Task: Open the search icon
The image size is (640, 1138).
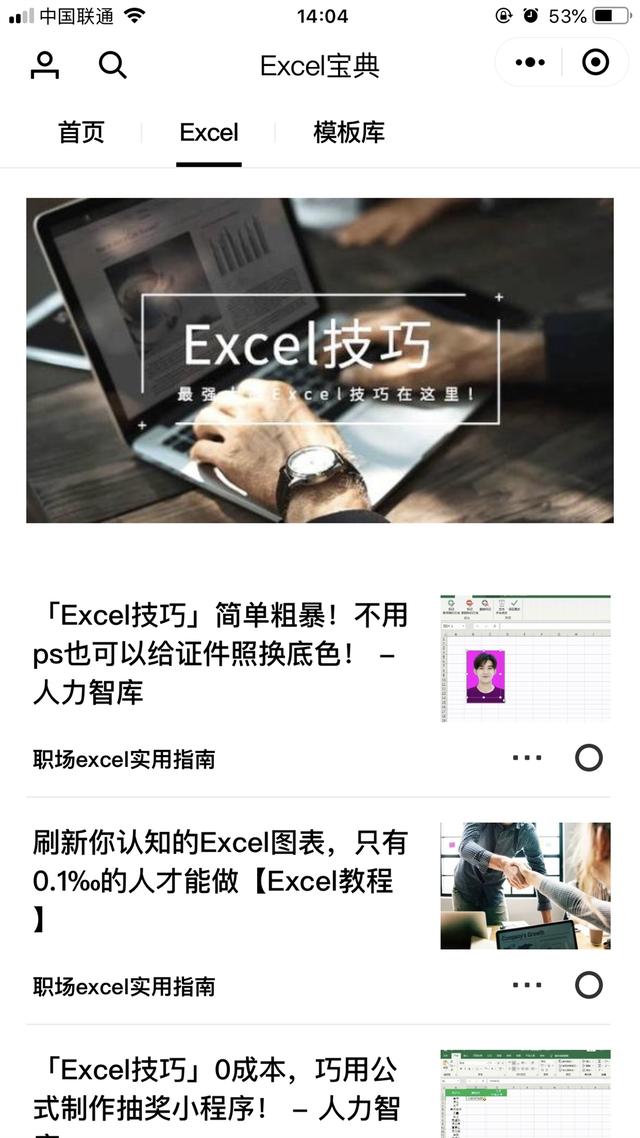Action: 113,65
